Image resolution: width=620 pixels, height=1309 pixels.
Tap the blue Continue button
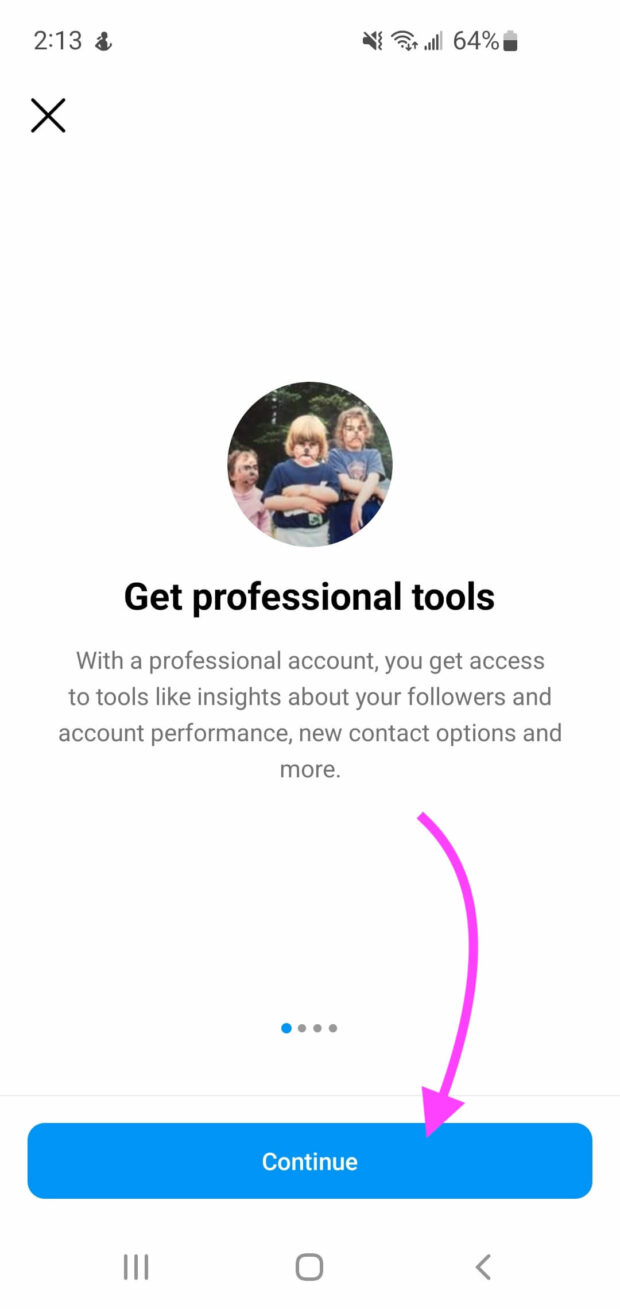tap(309, 1161)
